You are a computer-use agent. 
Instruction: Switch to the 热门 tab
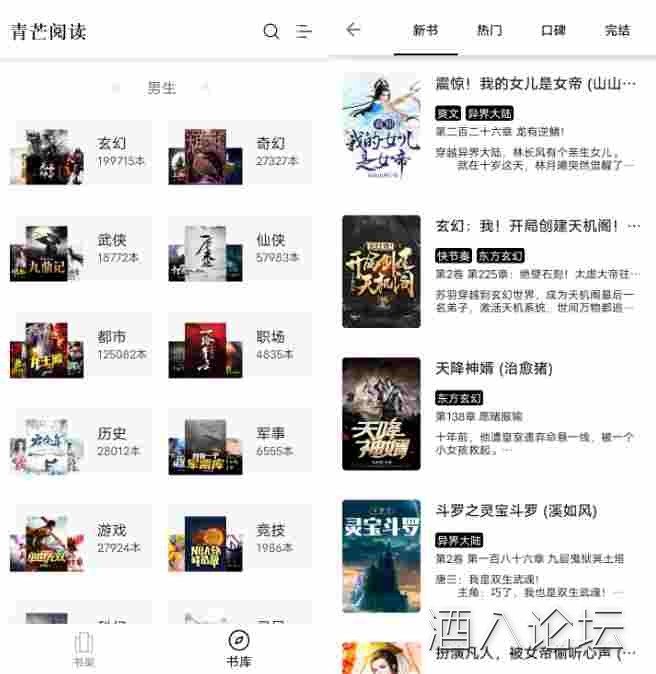click(x=490, y=30)
